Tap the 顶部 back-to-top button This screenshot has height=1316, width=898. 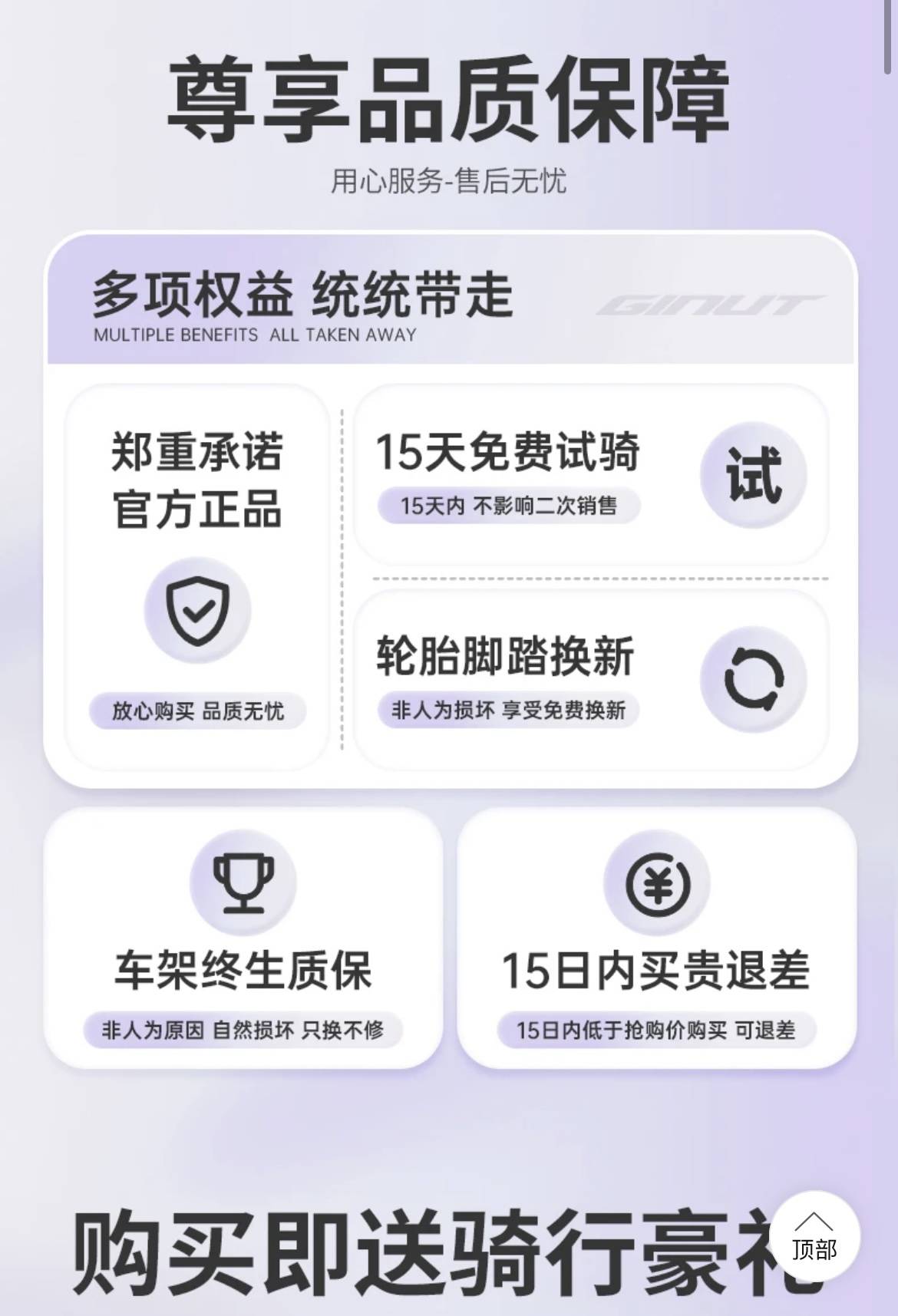point(814,1237)
